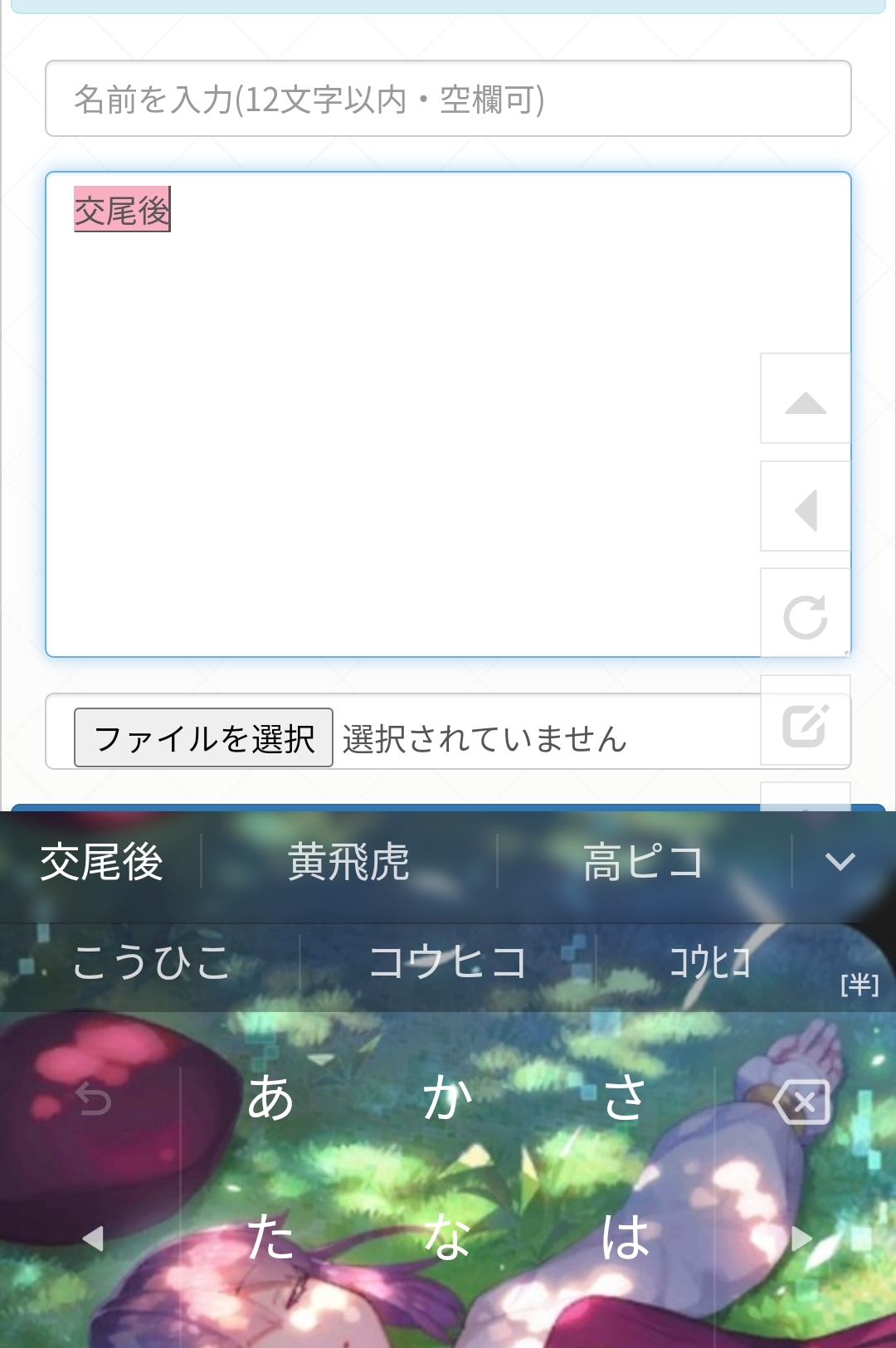Tap the keyboard undo arrow key
The width and height of the screenshot is (896, 1348).
(x=93, y=1100)
